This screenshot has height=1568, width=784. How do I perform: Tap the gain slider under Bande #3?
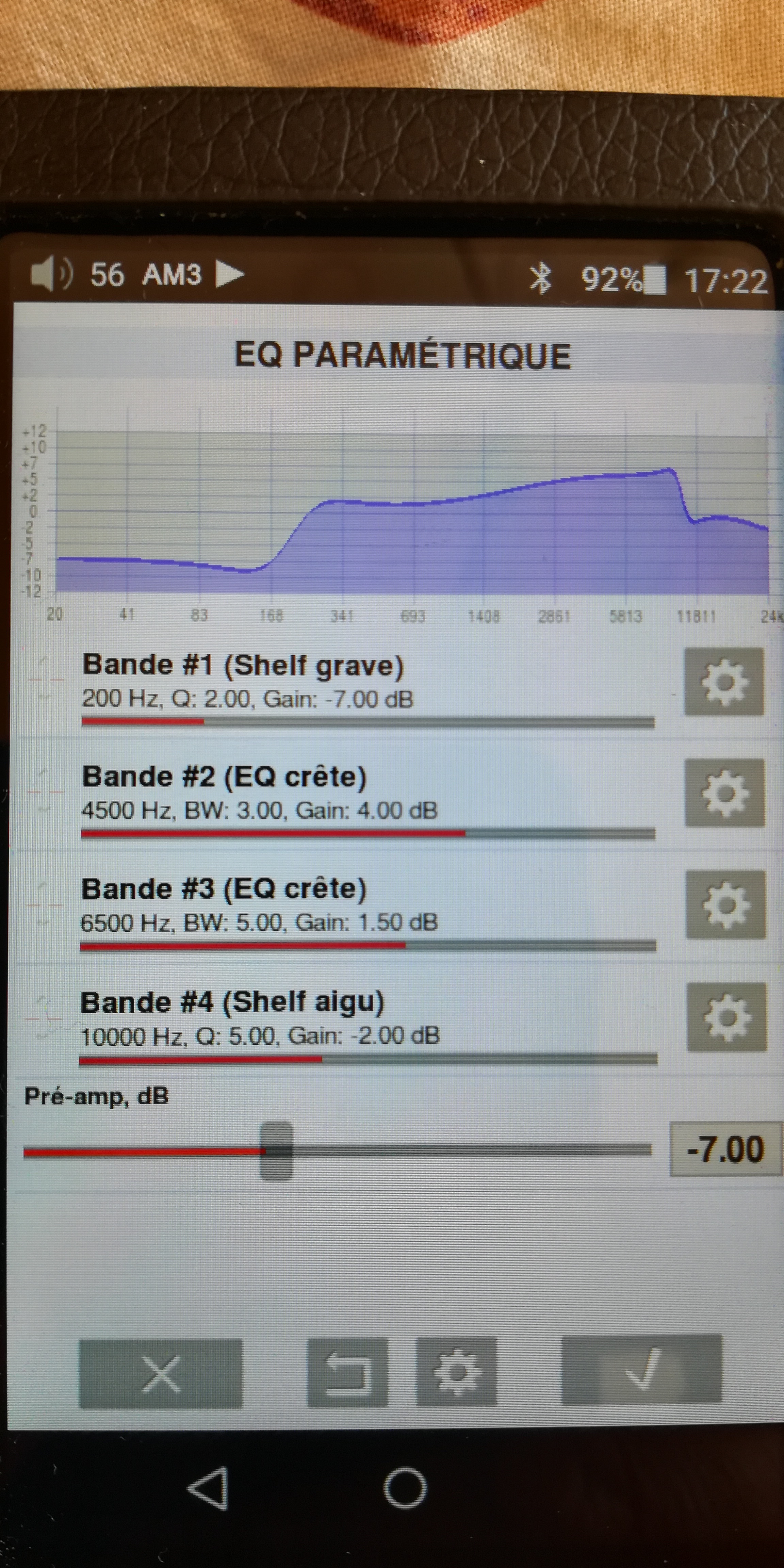367,946
